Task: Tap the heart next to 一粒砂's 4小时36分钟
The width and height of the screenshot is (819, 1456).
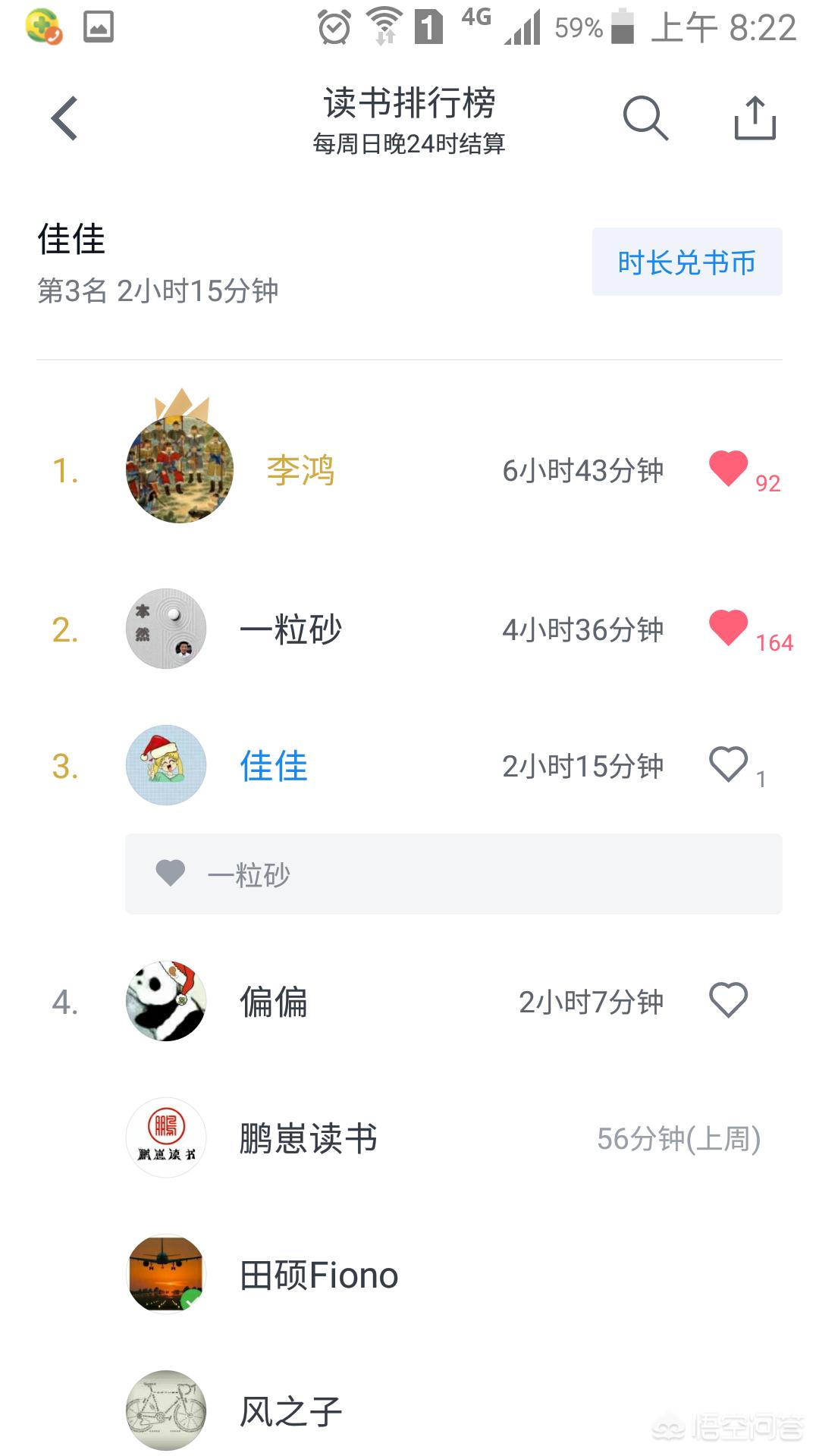Action: 729,628
